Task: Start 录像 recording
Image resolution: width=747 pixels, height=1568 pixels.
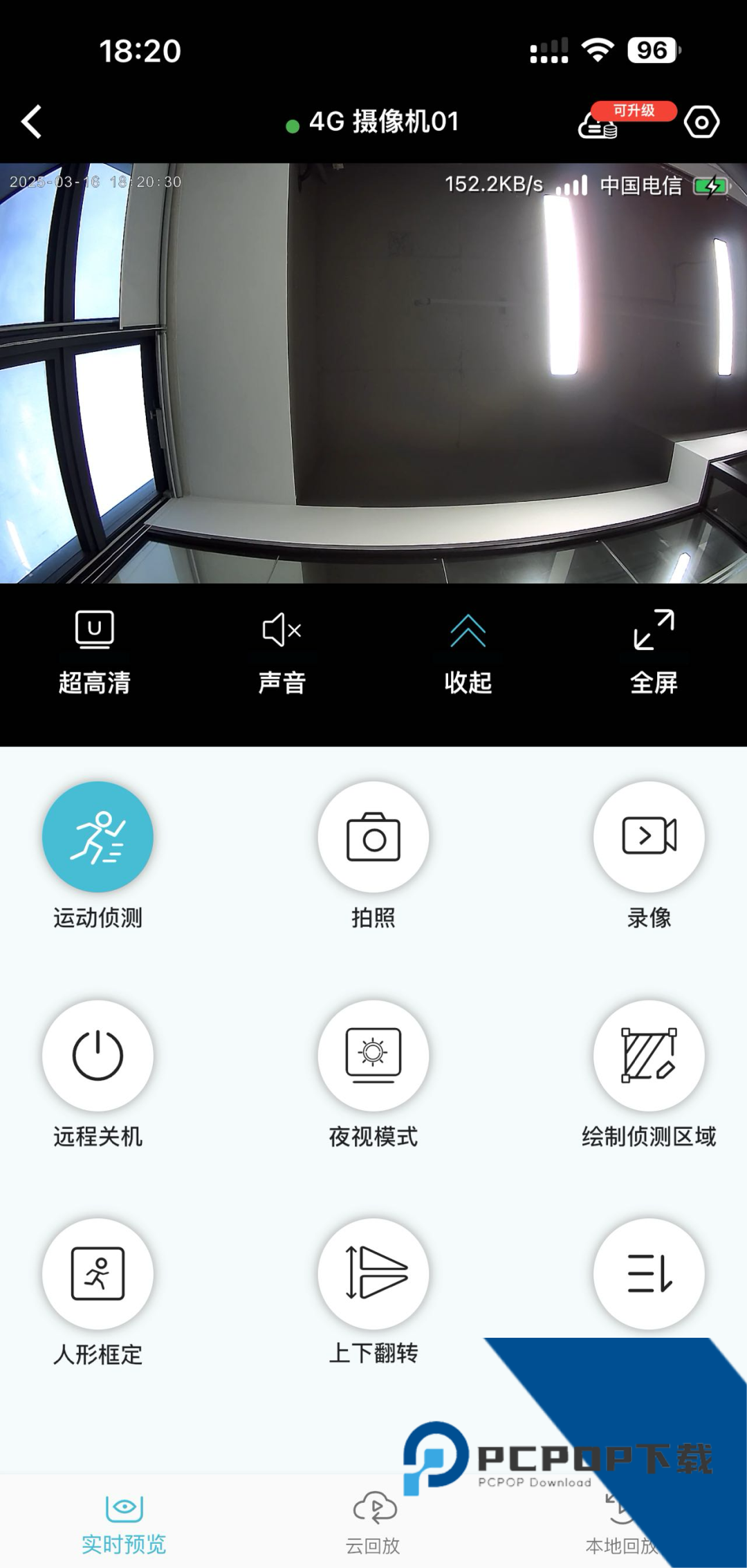Action: (649, 837)
